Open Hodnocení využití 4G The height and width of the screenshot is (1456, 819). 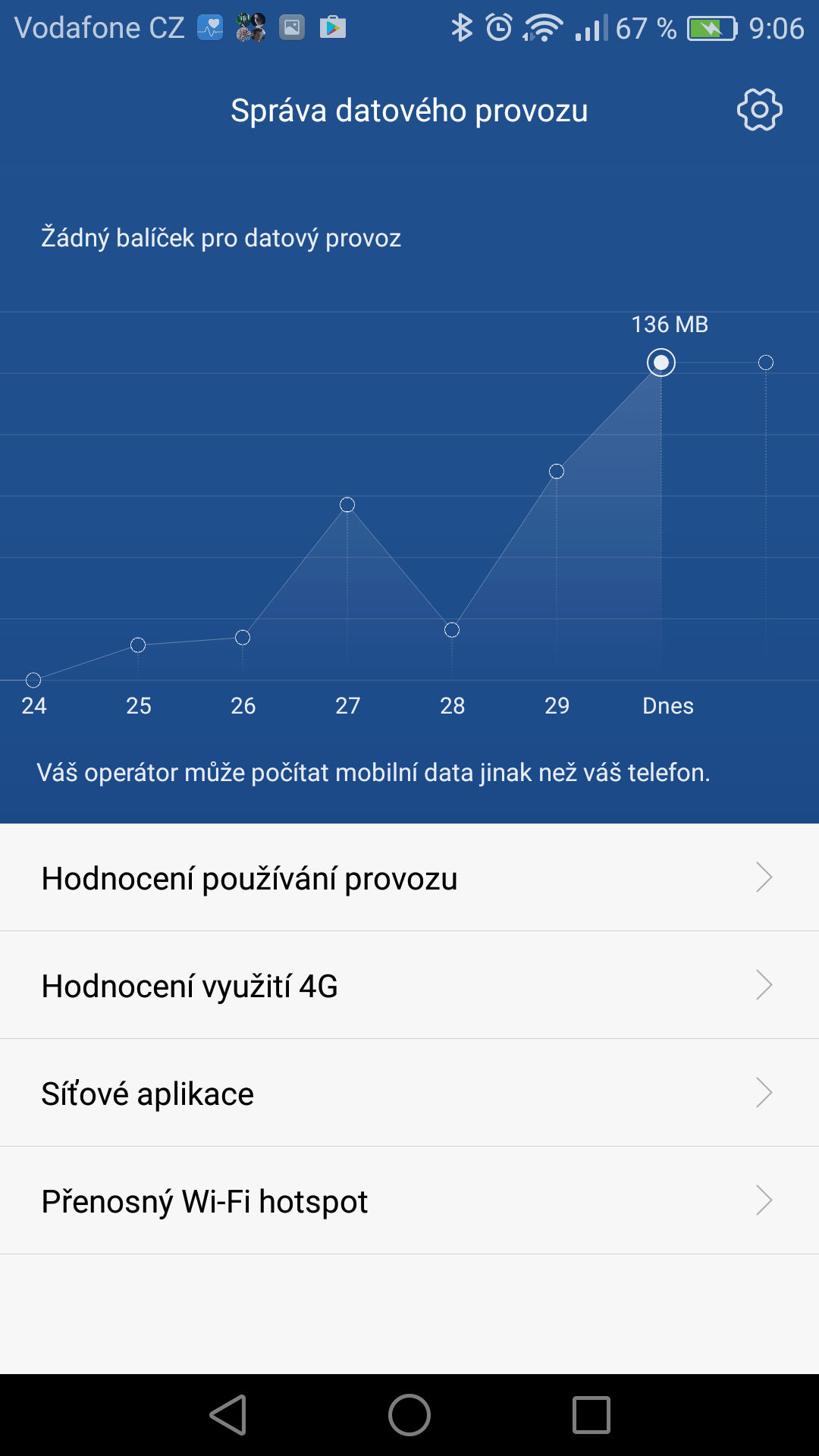click(x=409, y=985)
